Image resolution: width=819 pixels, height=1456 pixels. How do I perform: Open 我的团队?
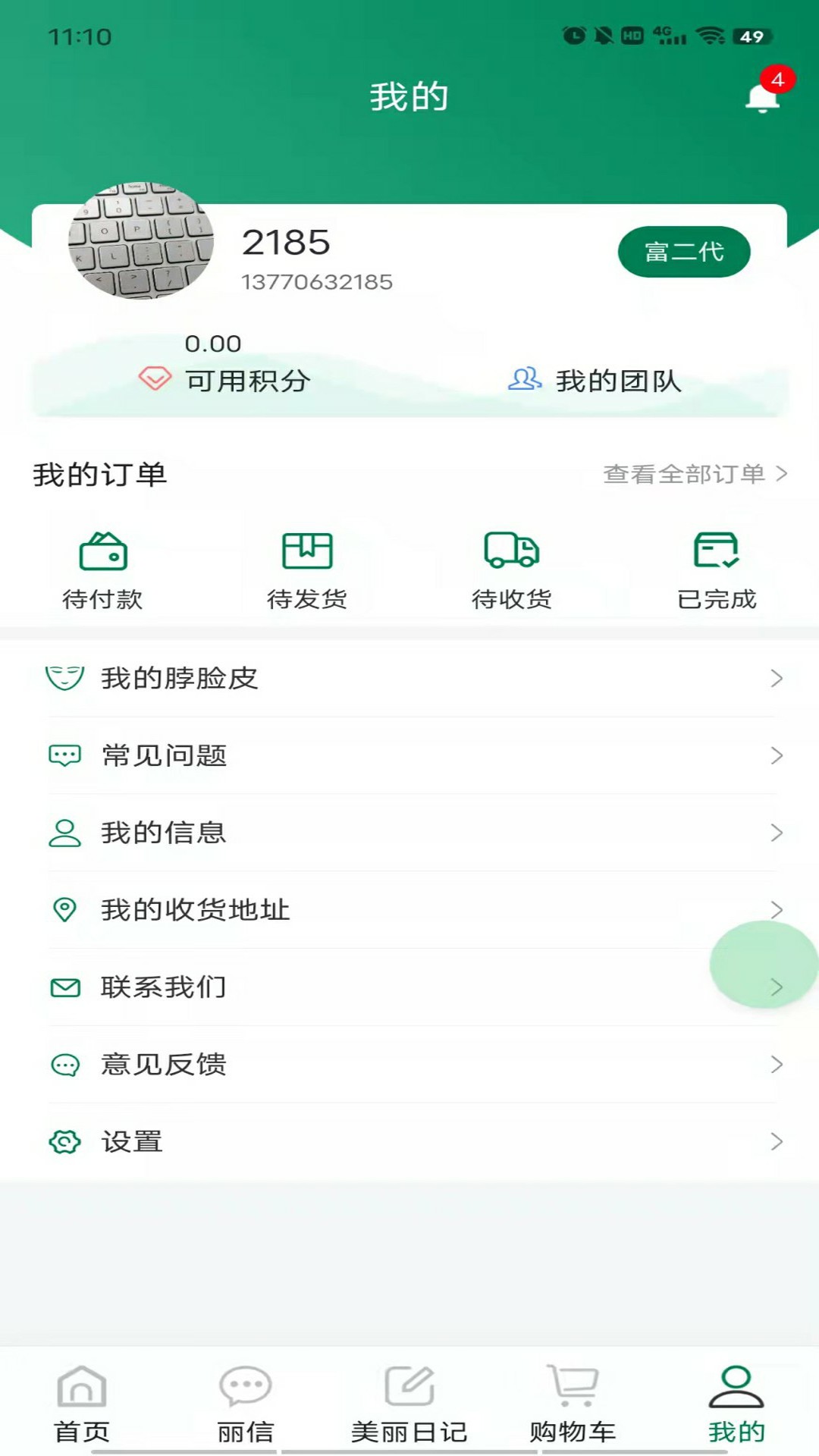595,380
